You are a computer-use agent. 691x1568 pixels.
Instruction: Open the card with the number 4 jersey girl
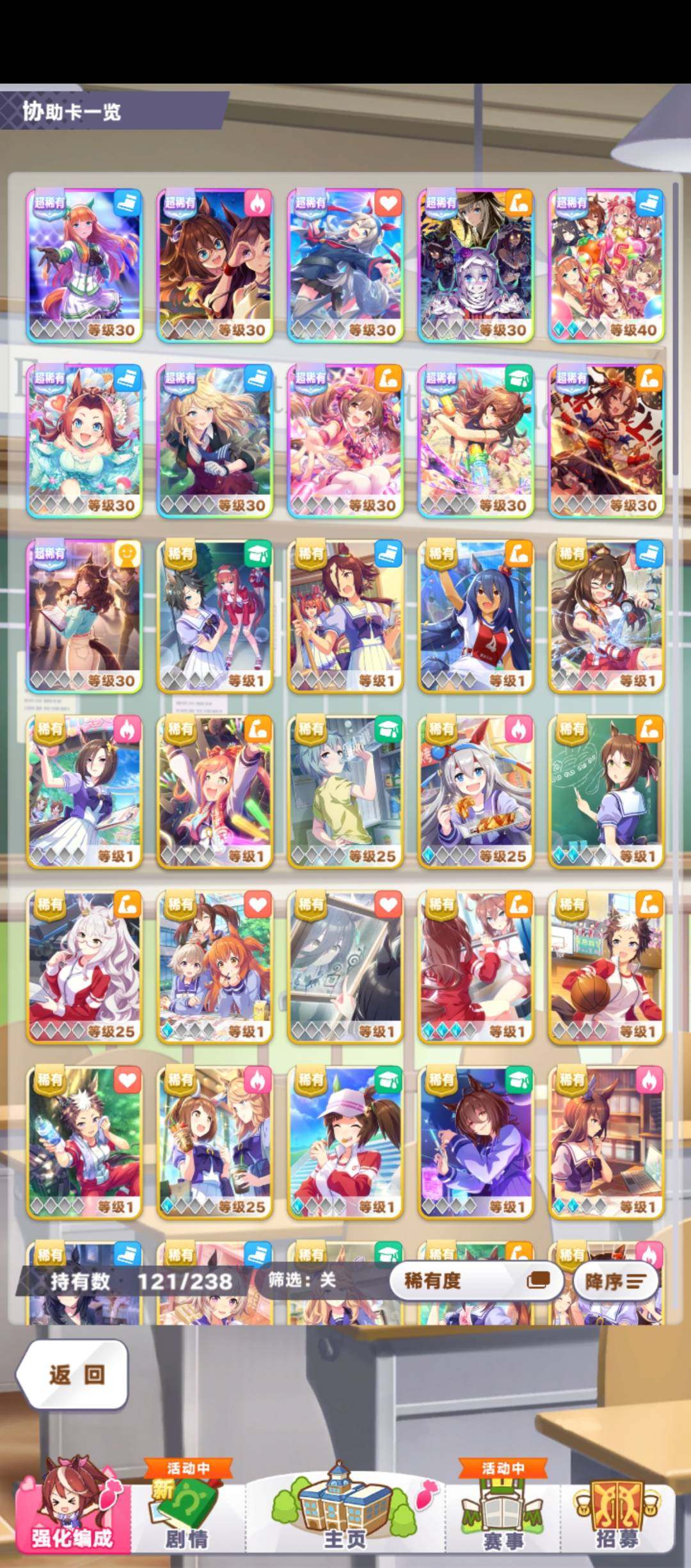pyautogui.click(x=475, y=616)
